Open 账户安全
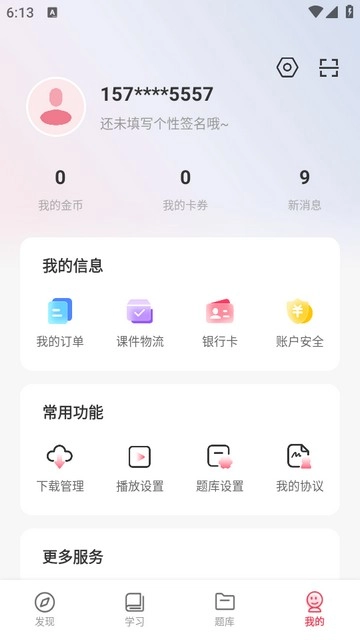This screenshot has height=640, width=360. pos(300,322)
